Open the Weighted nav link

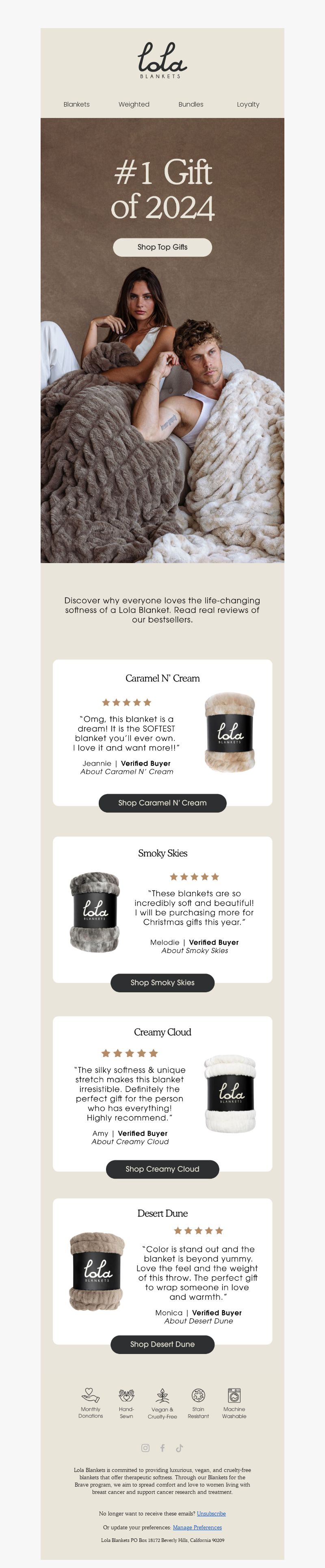[x=134, y=104]
